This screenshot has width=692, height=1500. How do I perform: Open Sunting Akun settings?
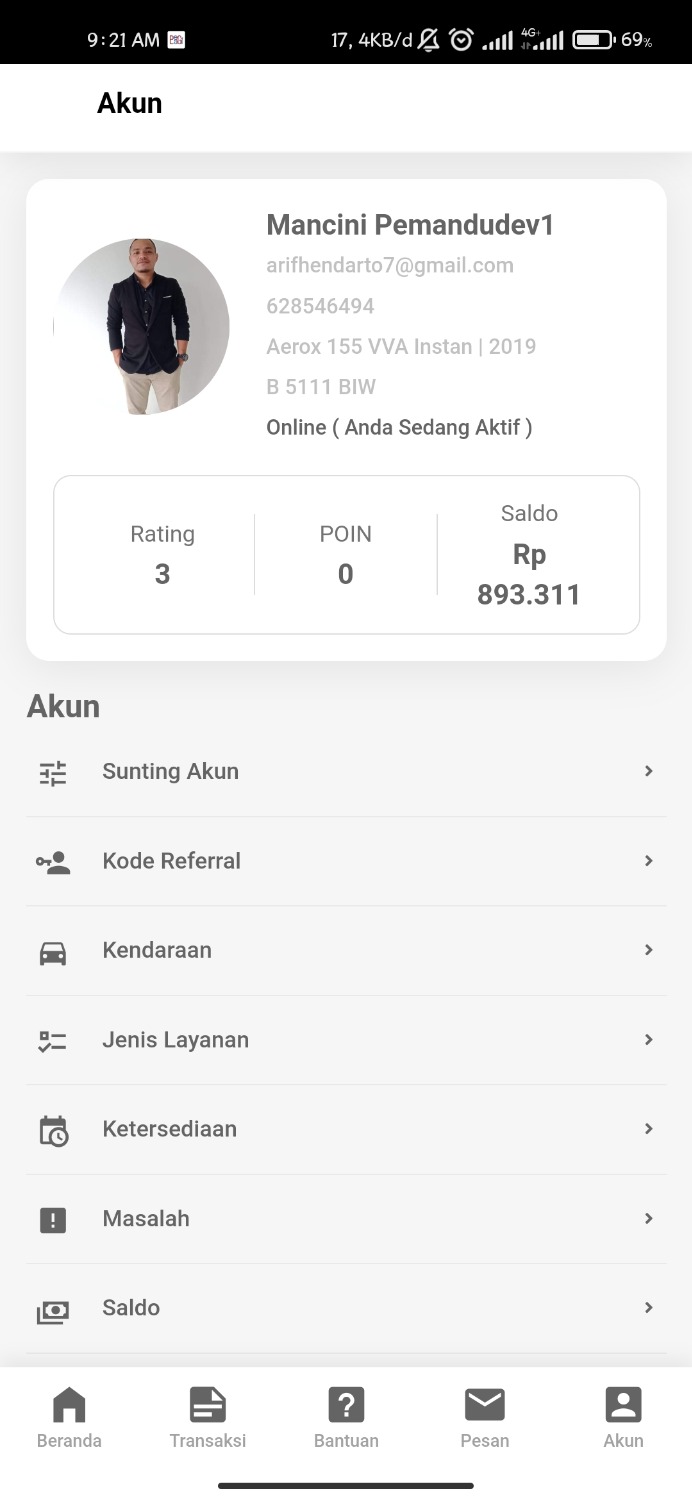point(346,771)
